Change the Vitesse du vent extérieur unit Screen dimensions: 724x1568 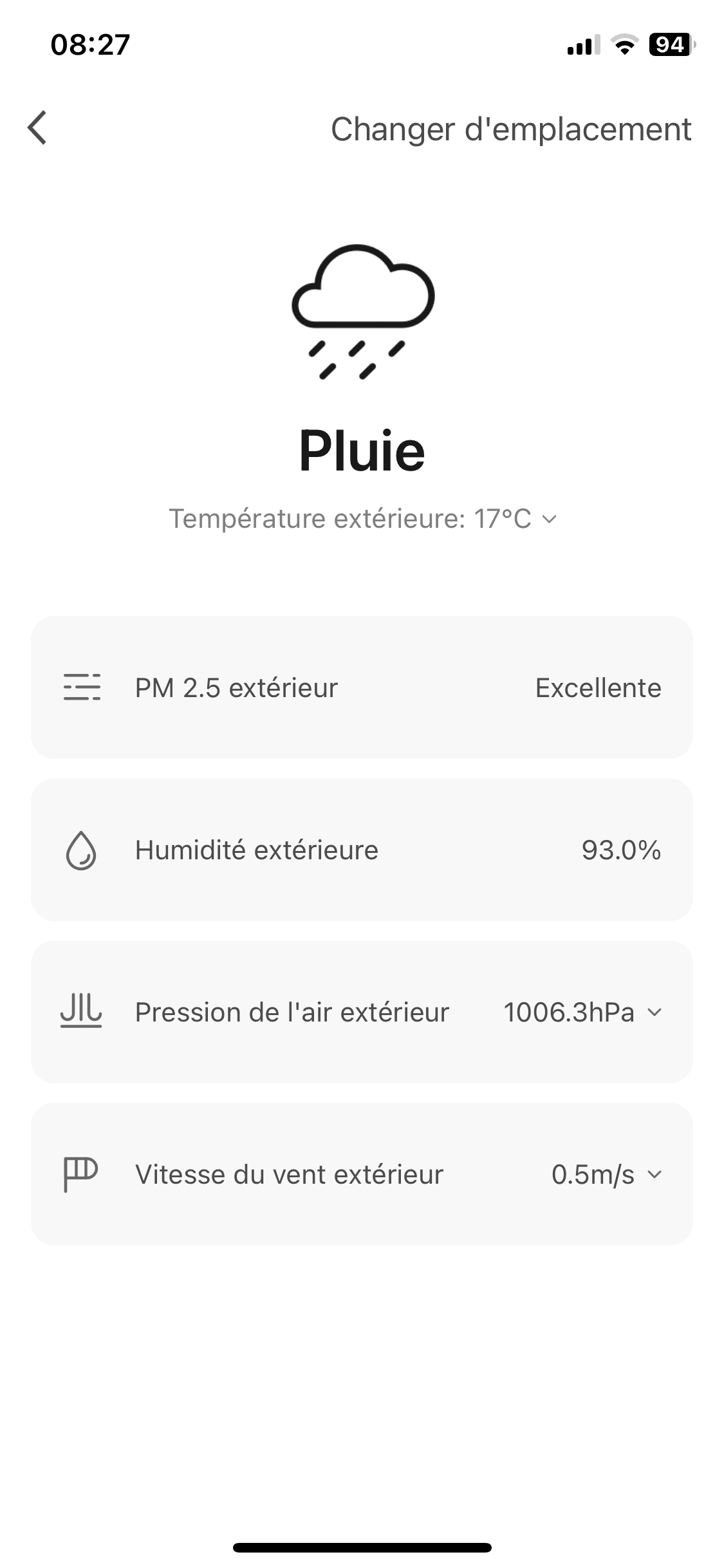click(654, 1175)
